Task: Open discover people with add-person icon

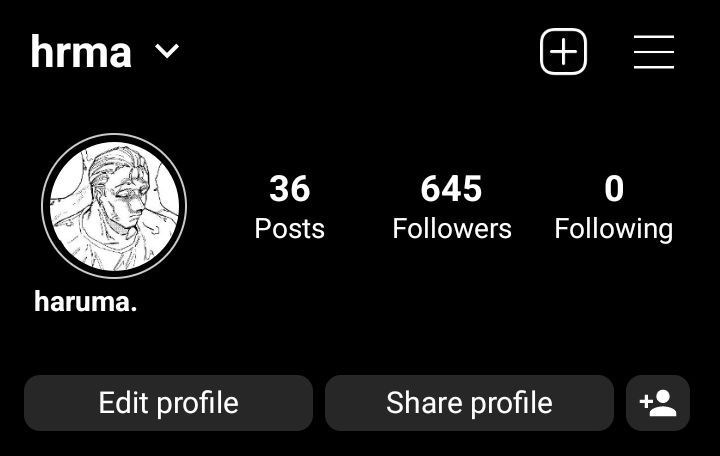Action: (658, 403)
